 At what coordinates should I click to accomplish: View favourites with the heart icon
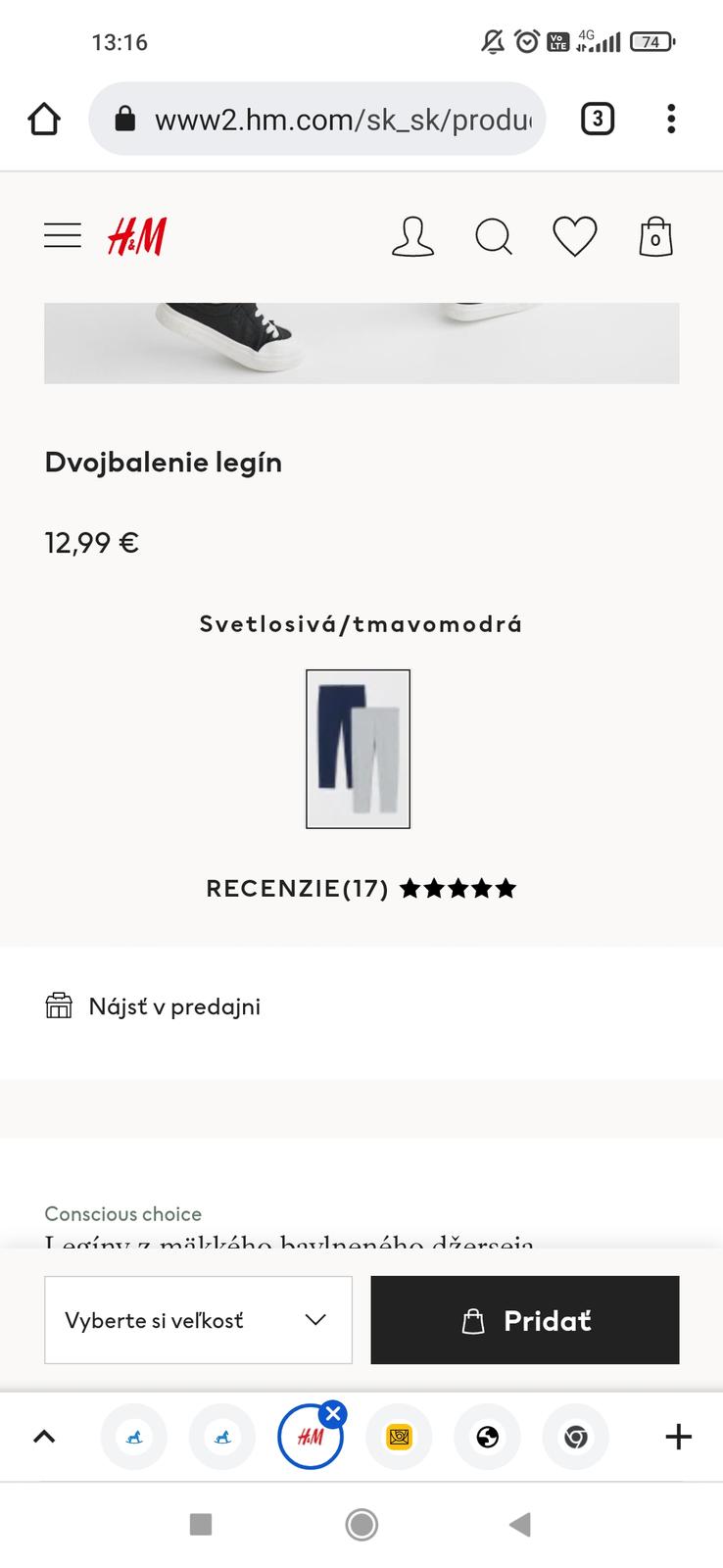[x=574, y=237]
